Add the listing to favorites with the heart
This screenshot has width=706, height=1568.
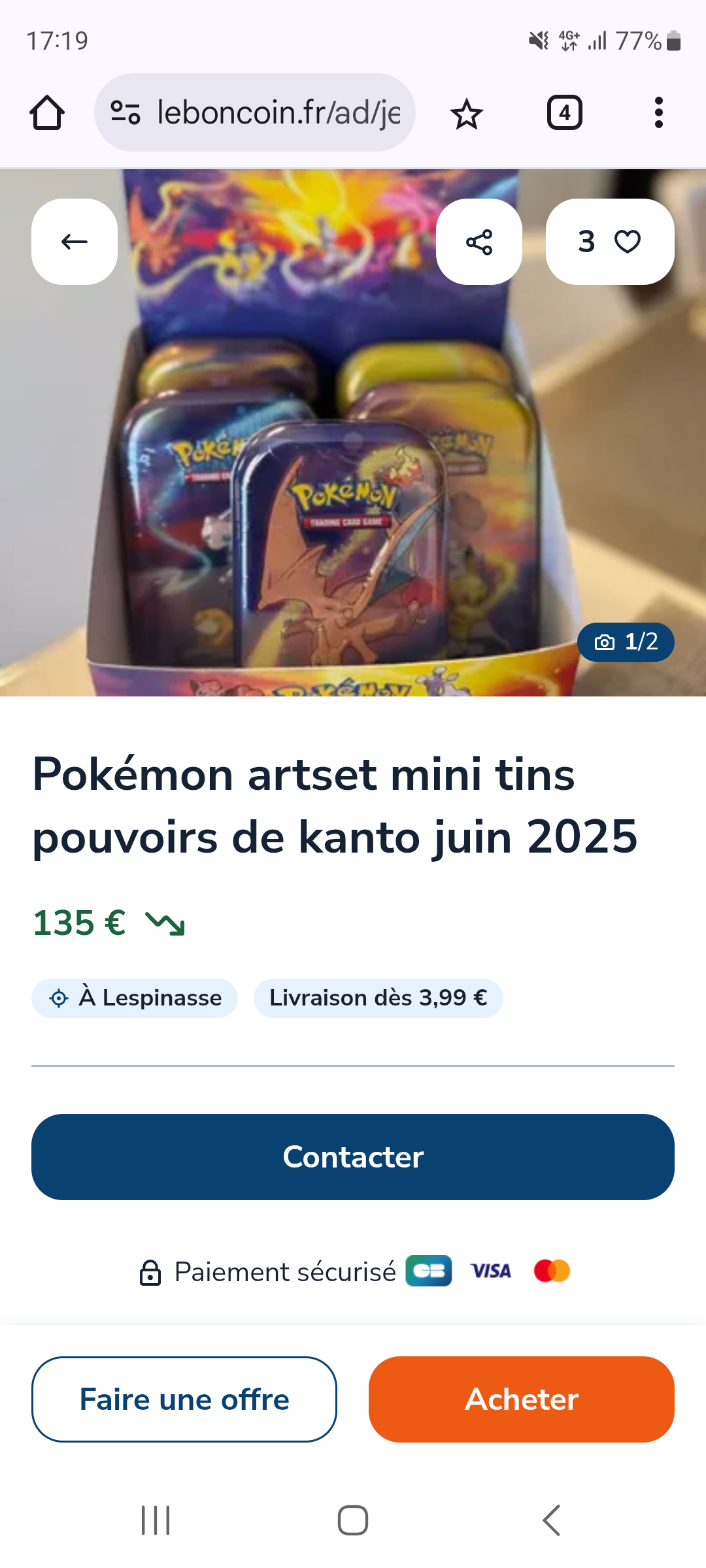(610, 242)
